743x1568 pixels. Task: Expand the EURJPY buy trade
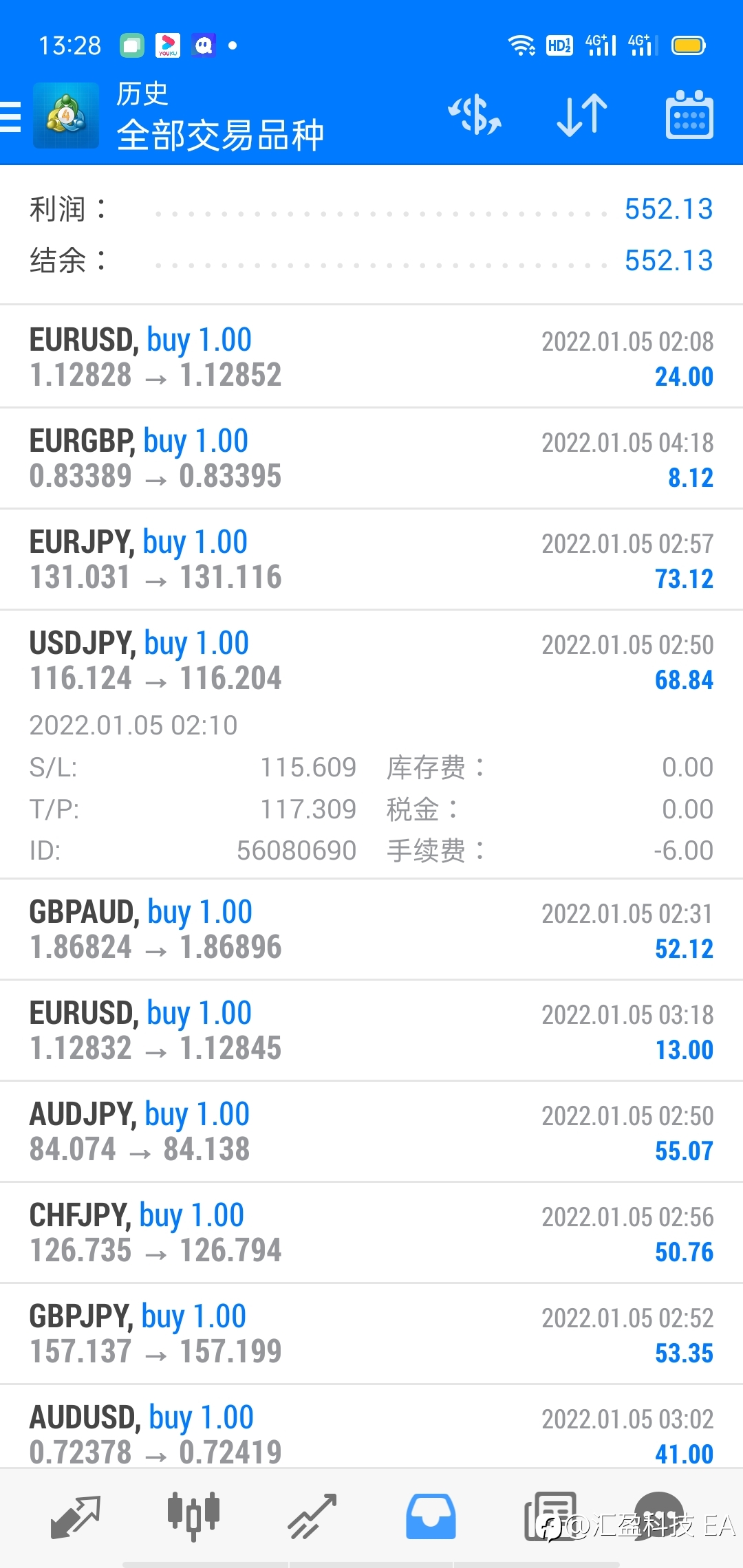coord(371,559)
